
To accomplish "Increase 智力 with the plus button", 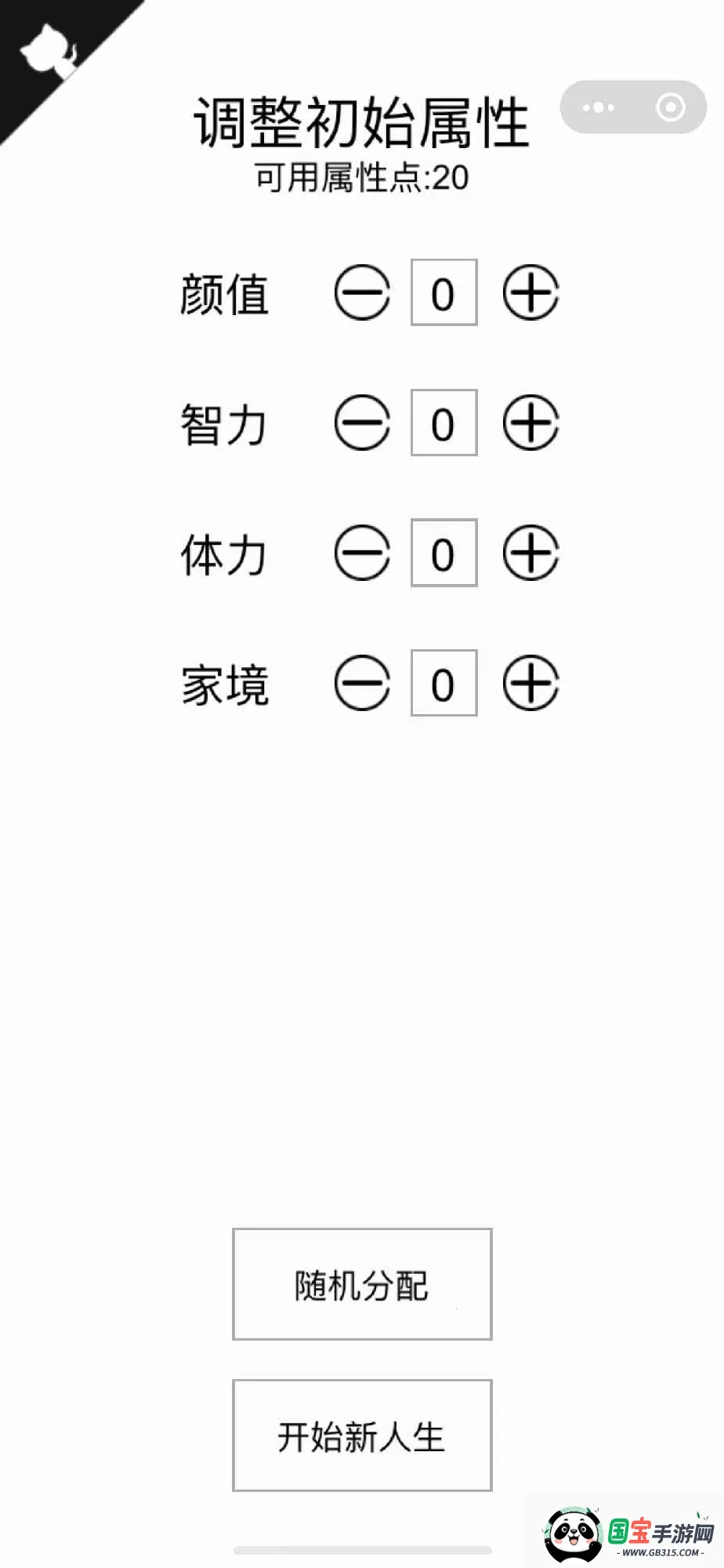I will pyautogui.click(x=530, y=423).
